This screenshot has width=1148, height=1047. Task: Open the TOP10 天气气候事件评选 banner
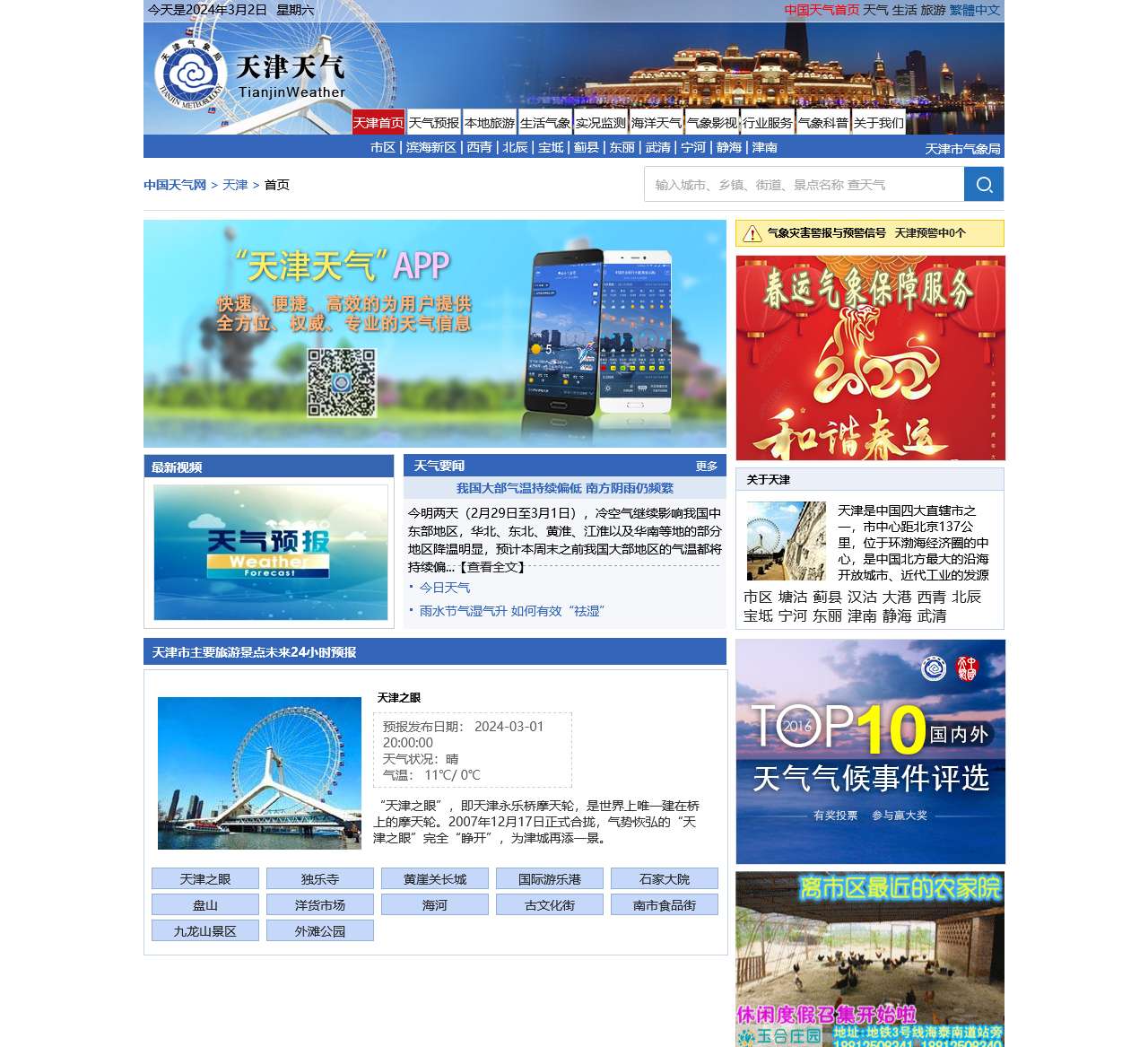click(870, 752)
